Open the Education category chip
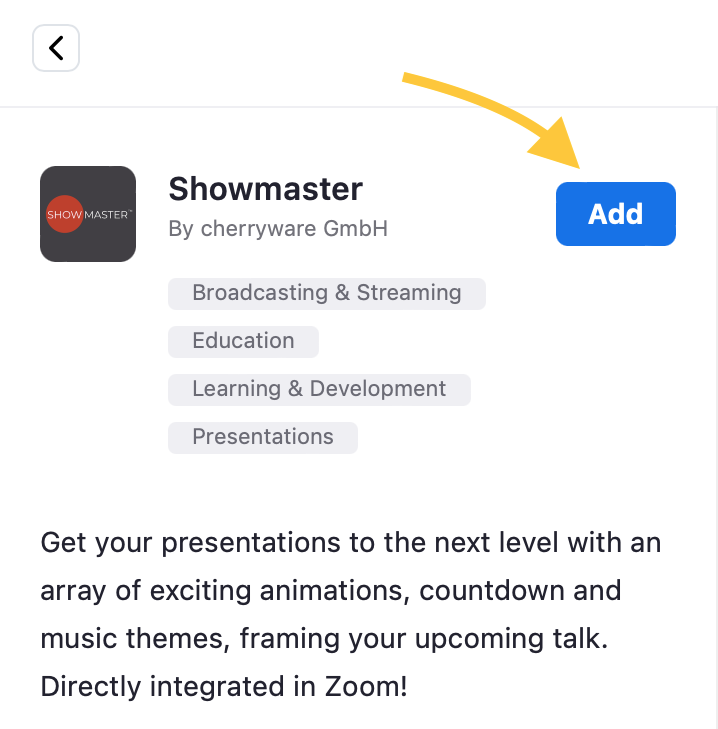The image size is (718, 729). (x=243, y=341)
